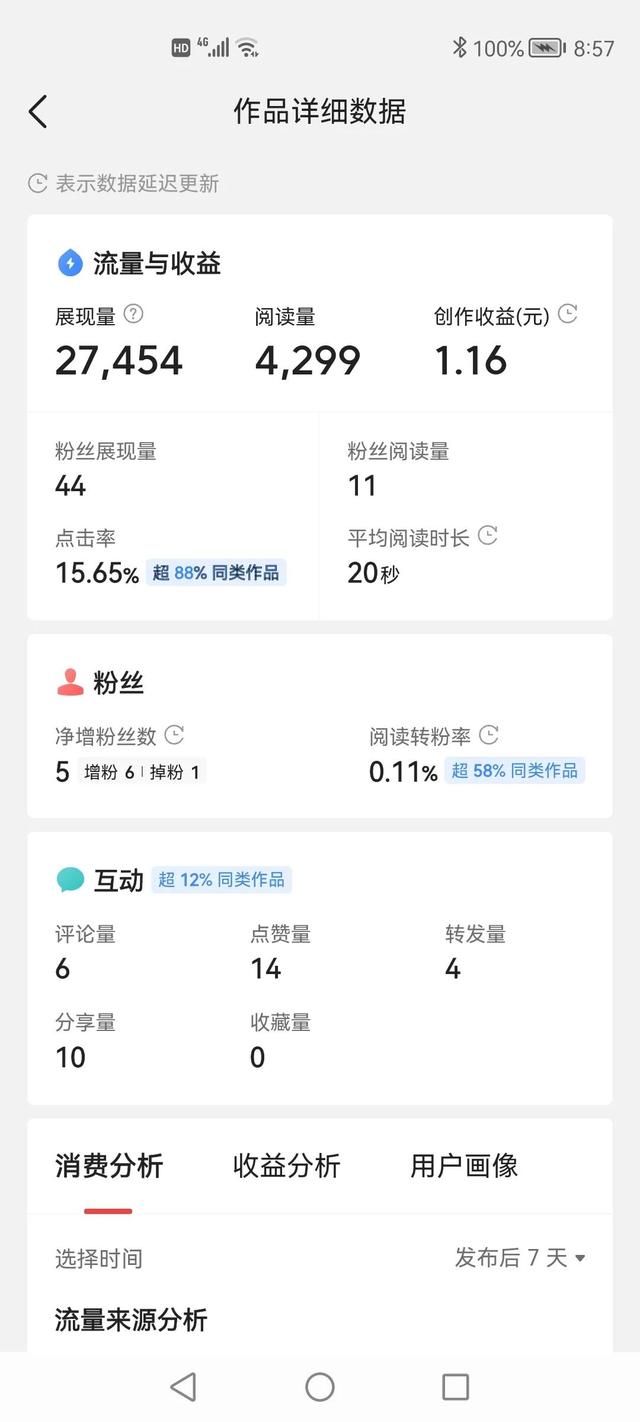Select the 消费分析 tab
The image size is (640, 1422).
pyautogui.click(x=108, y=1165)
